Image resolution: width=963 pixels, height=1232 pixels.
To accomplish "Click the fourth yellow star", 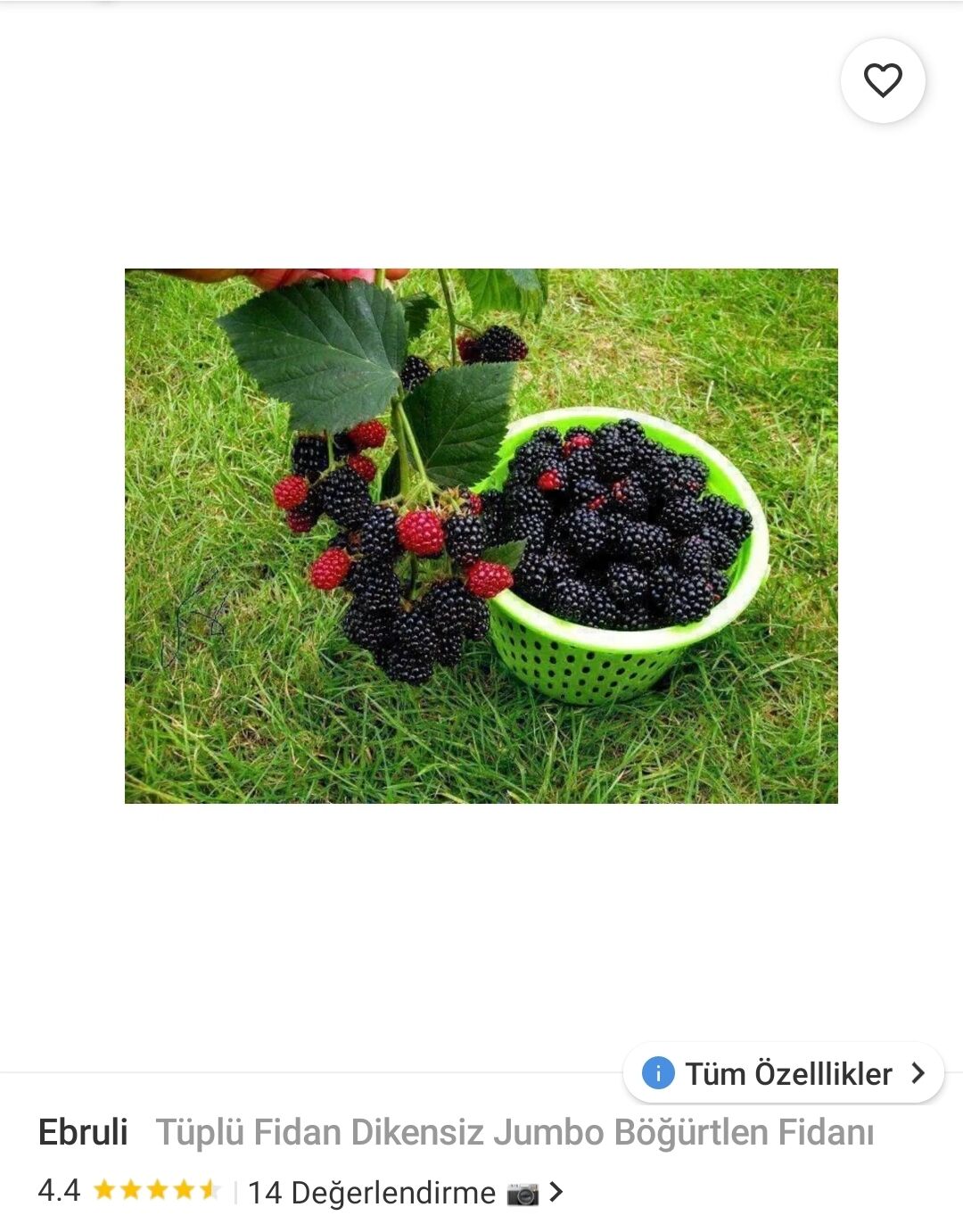I will pyautogui.click(x=185, y=1191).
